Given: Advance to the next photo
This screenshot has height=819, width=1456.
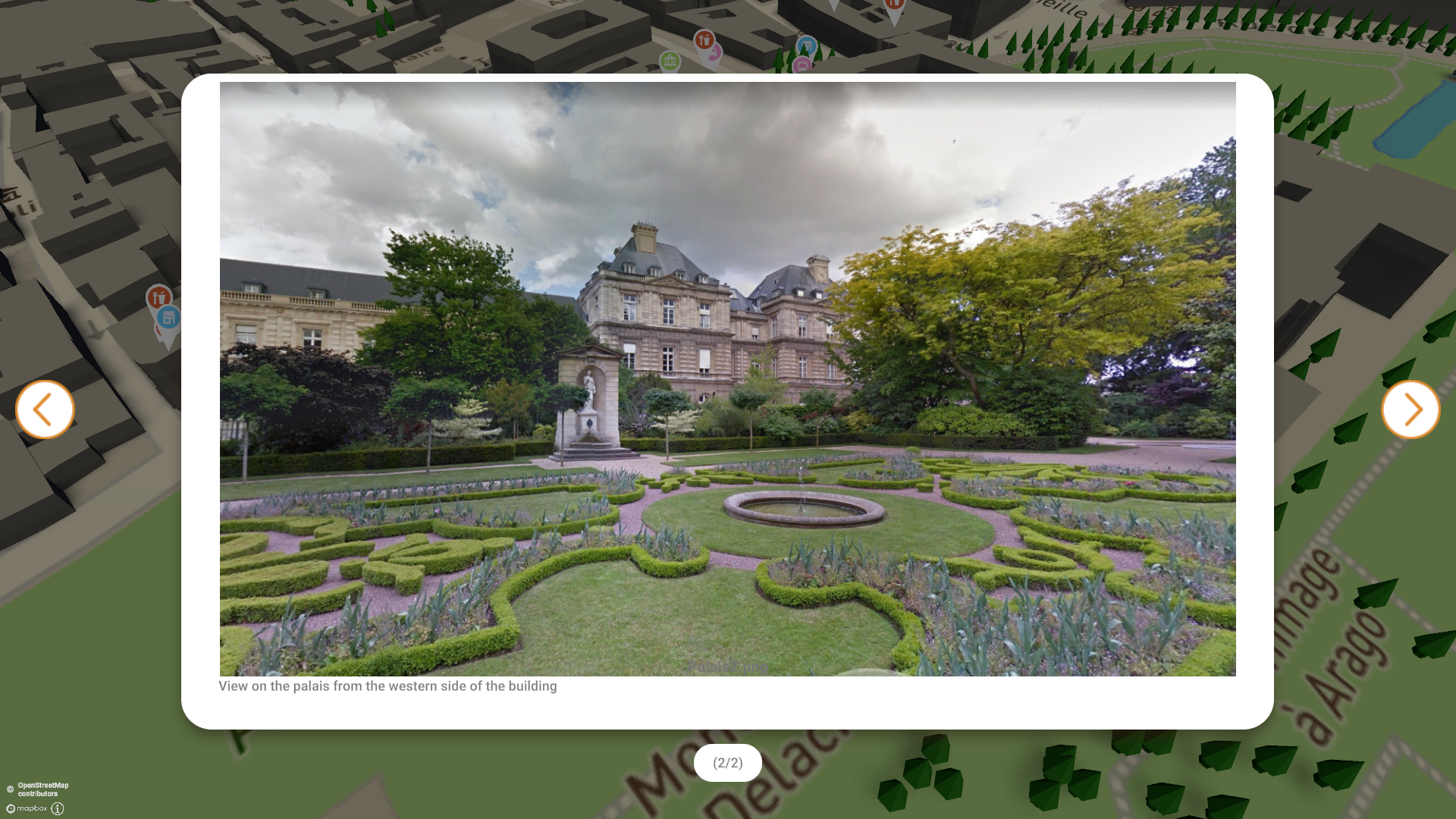Looking at the screenshot, I should (x=1410, y=409).
